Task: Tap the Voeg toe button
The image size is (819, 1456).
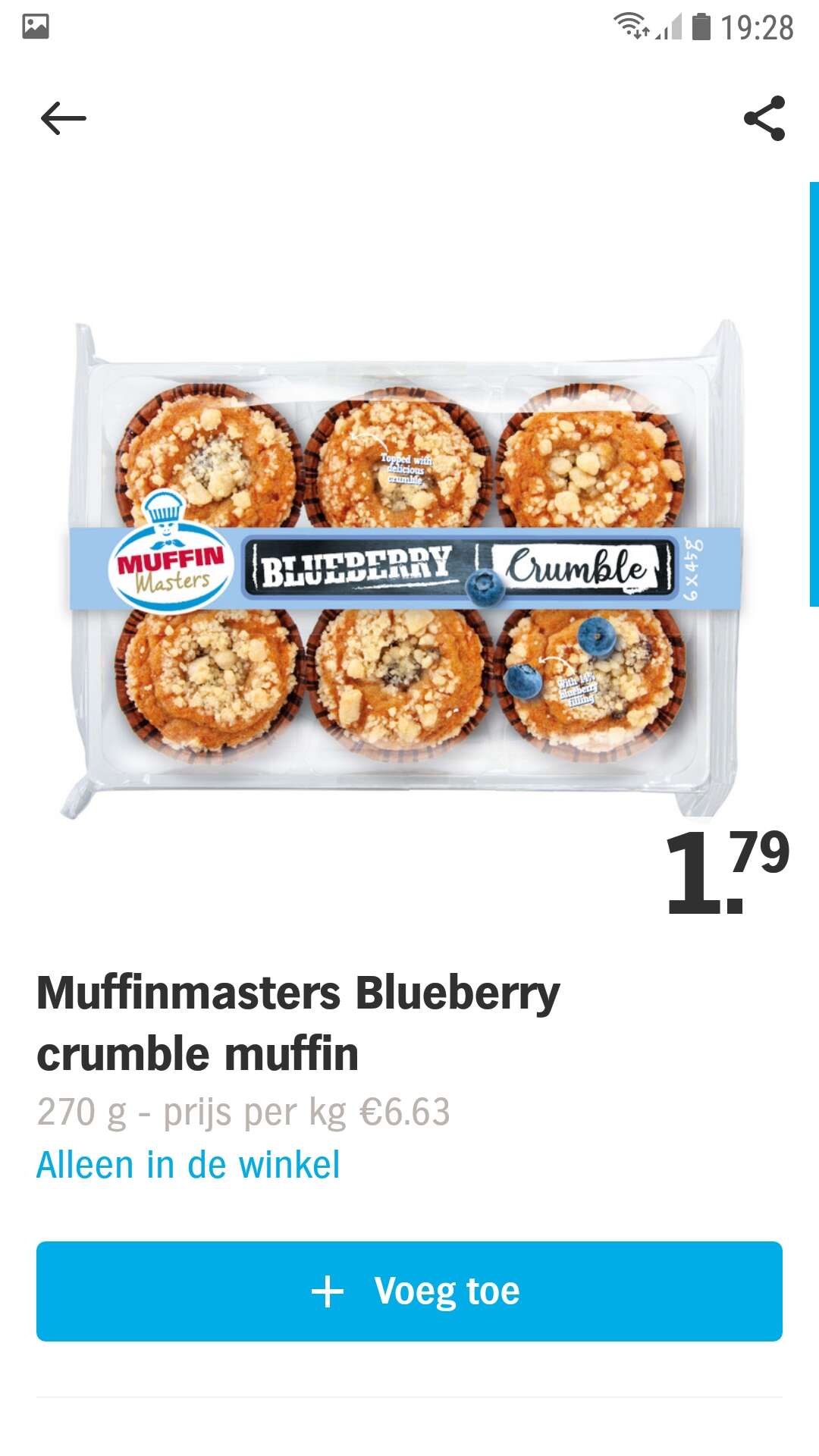Action: (x=409, y=1291)
